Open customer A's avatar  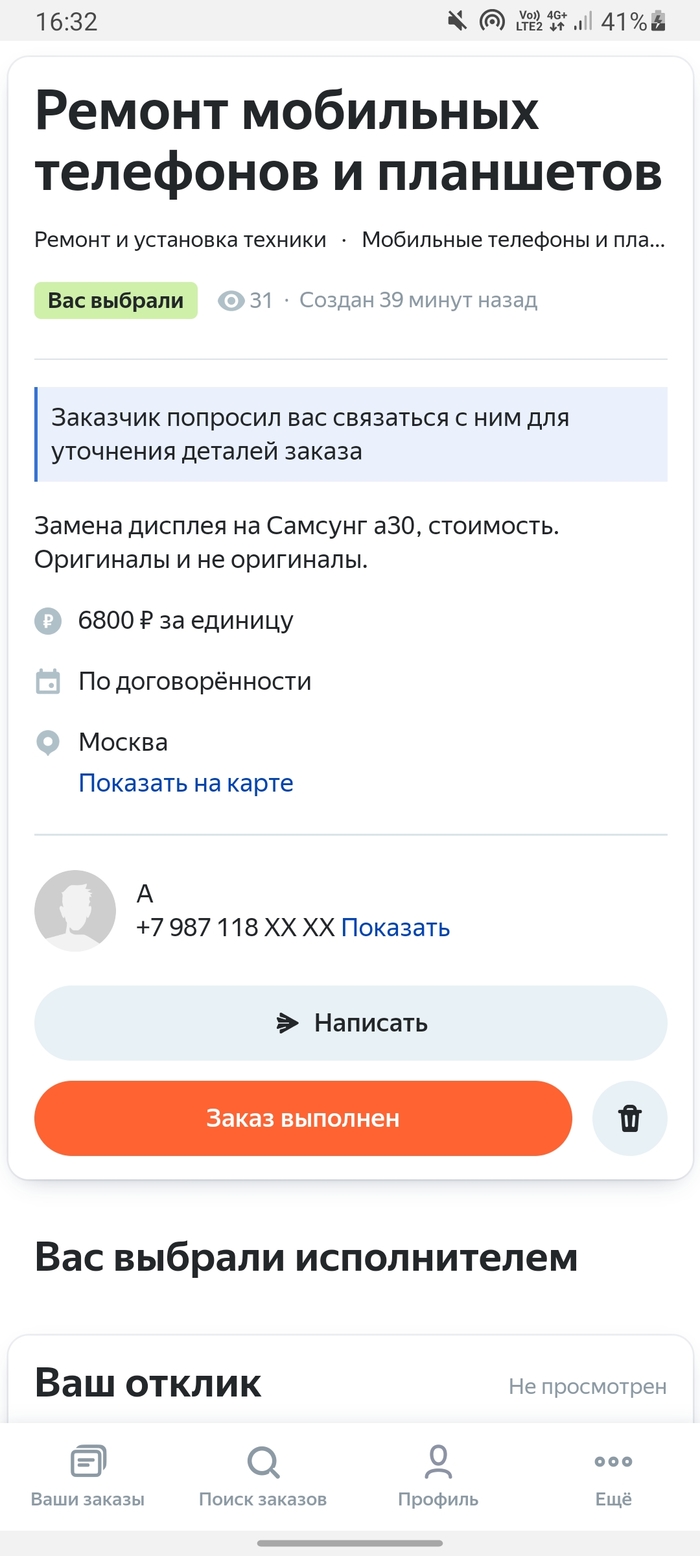75,910
